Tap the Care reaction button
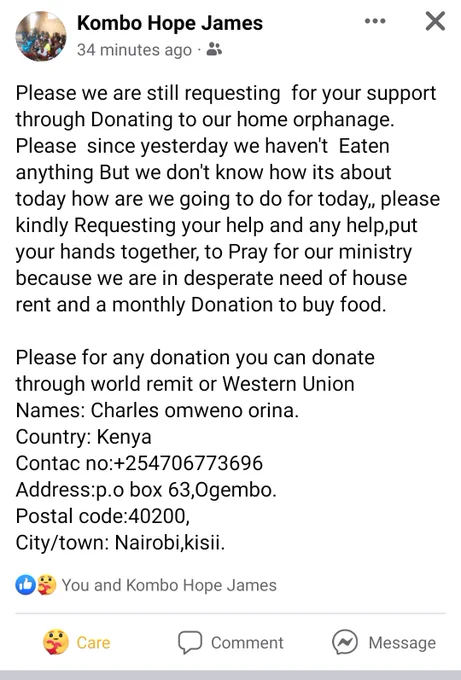Viewport: 461px width, 680px height. pyautogui.click(x=76, y=642)
